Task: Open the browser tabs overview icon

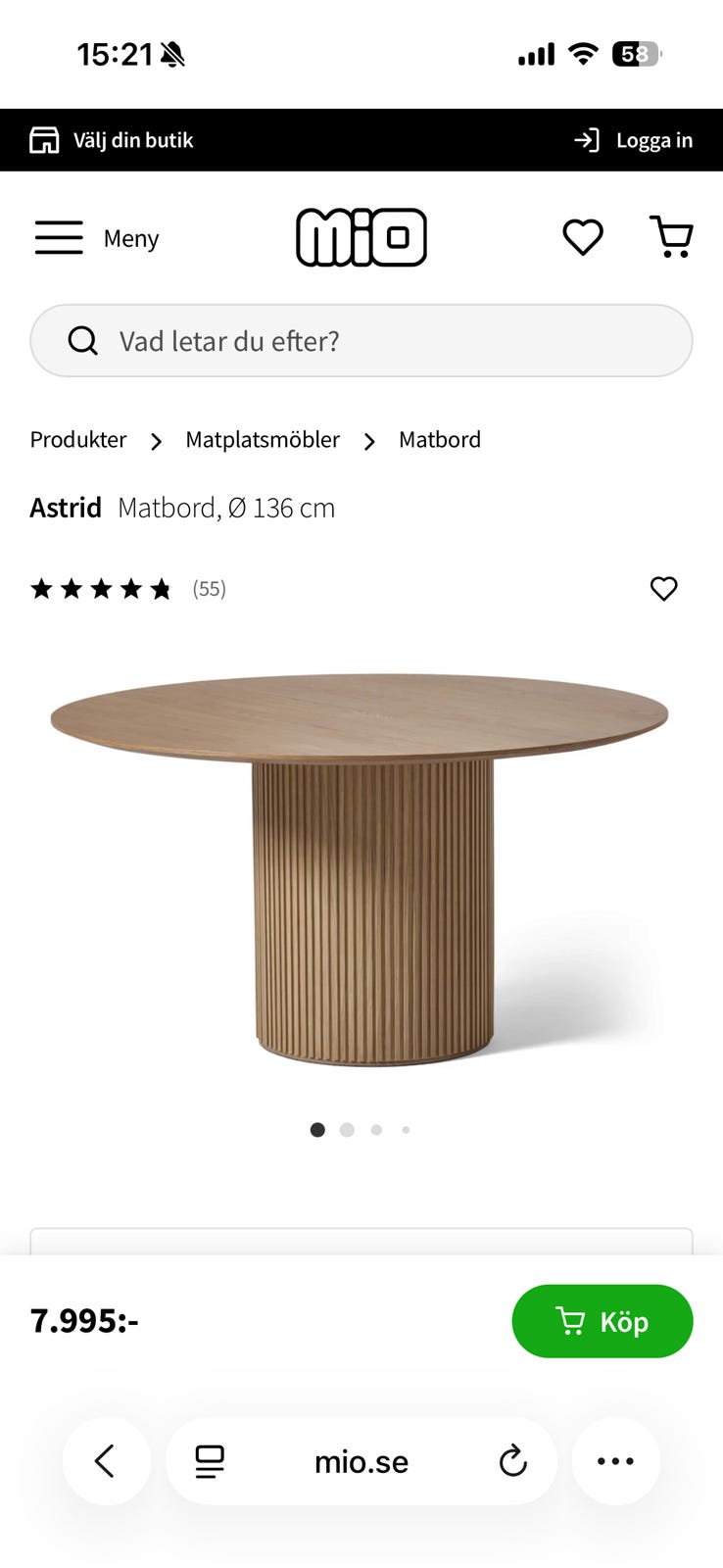Action: [x=209, y=1461]
